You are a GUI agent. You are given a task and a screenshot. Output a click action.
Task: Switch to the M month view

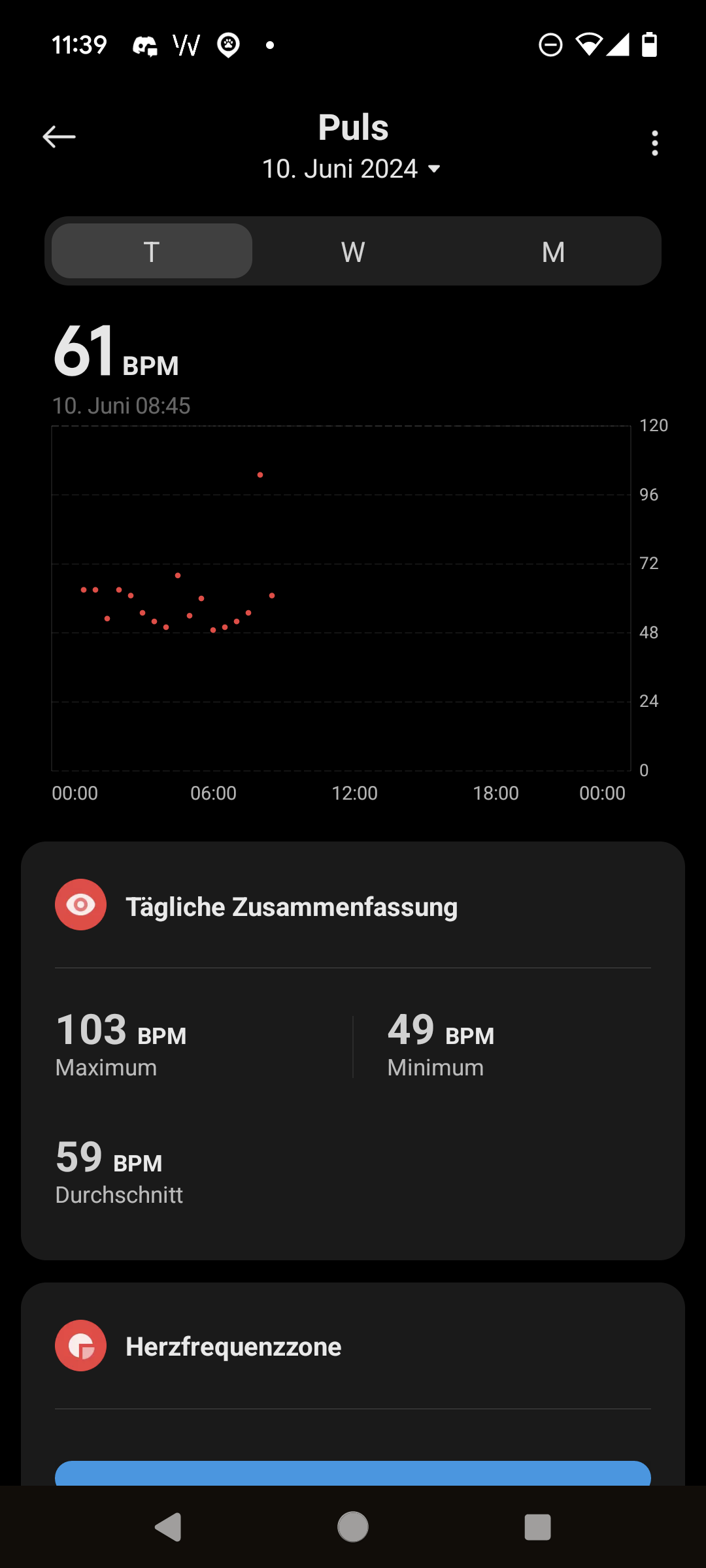click(x=553, y=252)
